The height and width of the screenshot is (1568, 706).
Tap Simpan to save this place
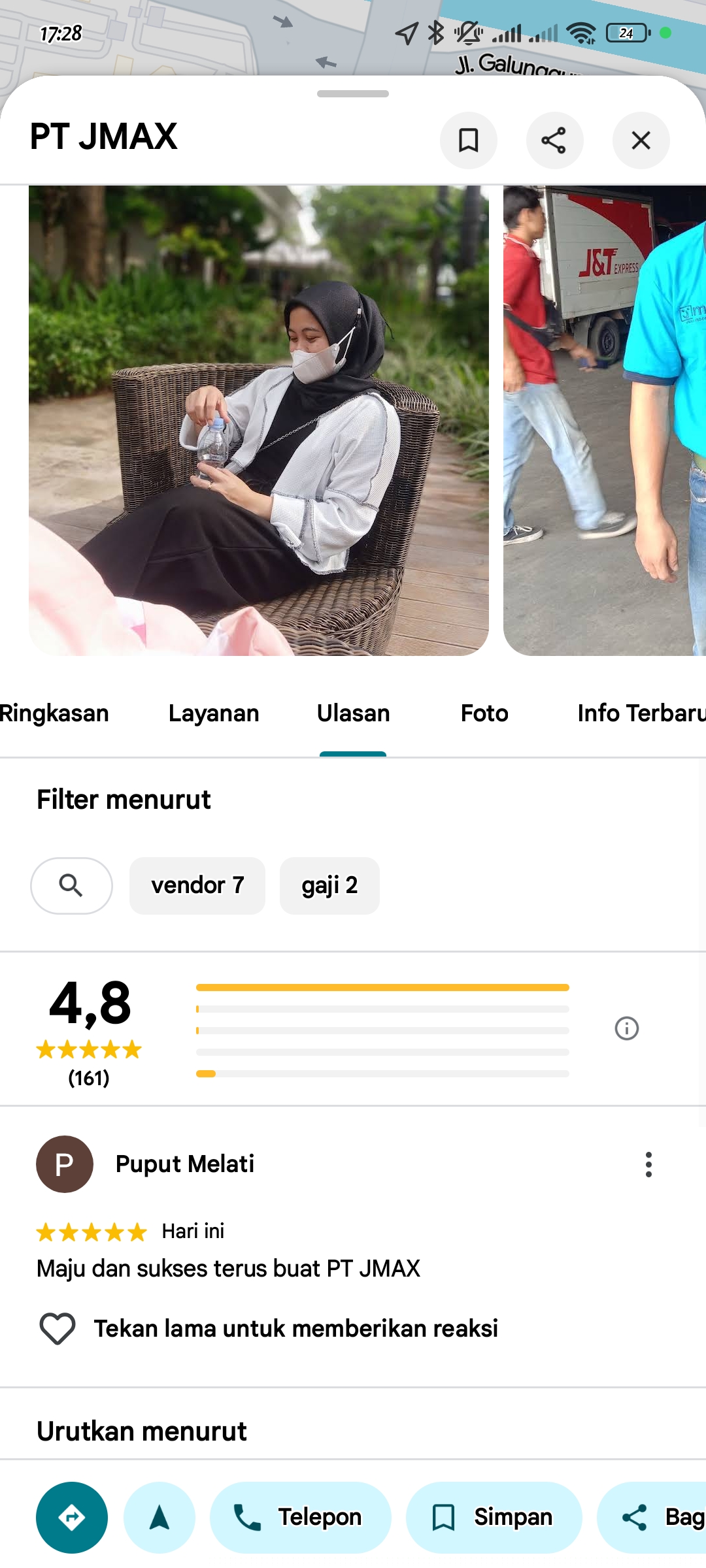pyautogui.click(x=494, y=1517)
